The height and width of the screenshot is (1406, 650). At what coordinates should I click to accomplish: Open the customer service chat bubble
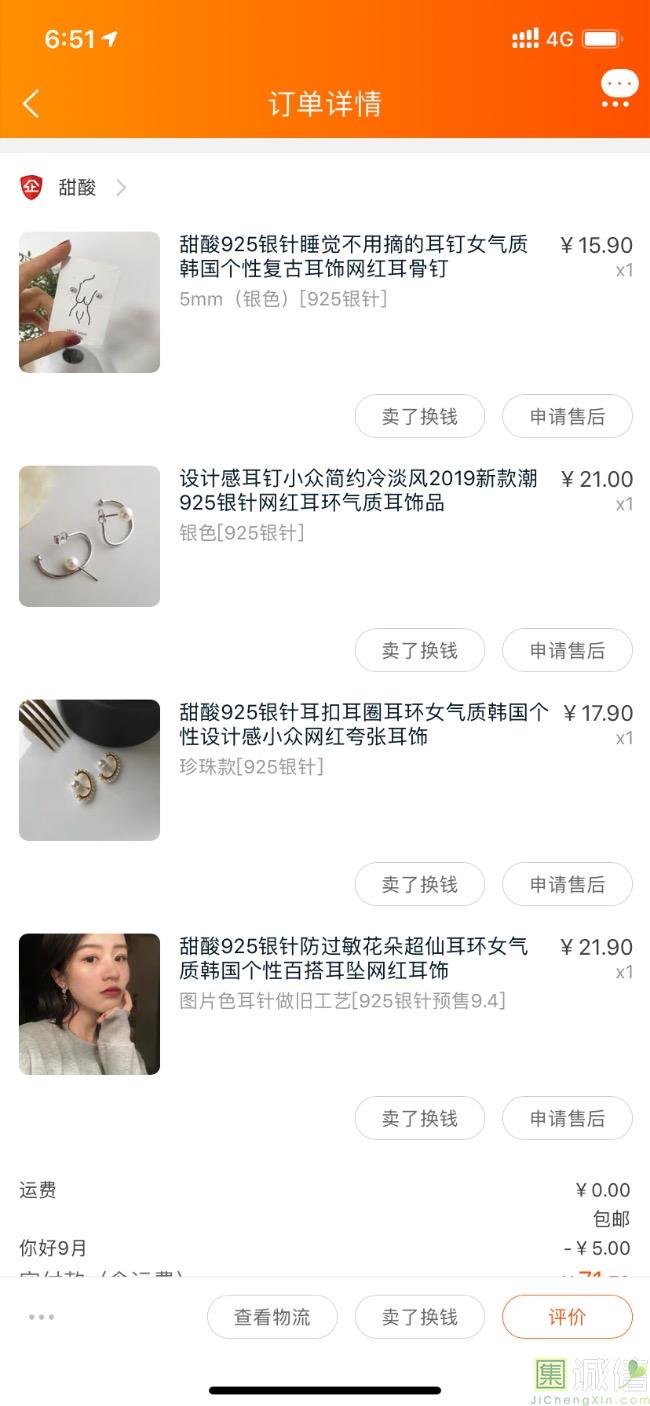point(619,88)
